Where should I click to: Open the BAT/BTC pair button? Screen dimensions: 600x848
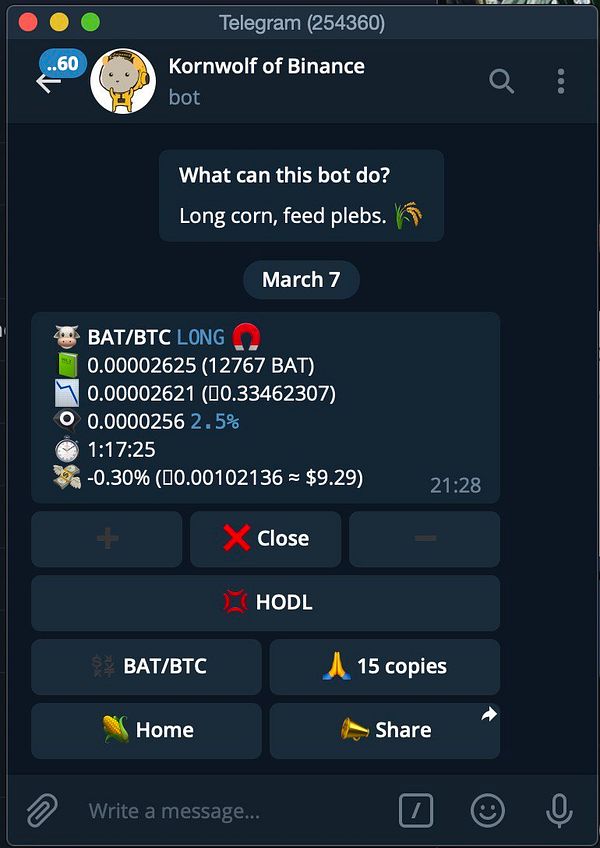tap(146, 667)
